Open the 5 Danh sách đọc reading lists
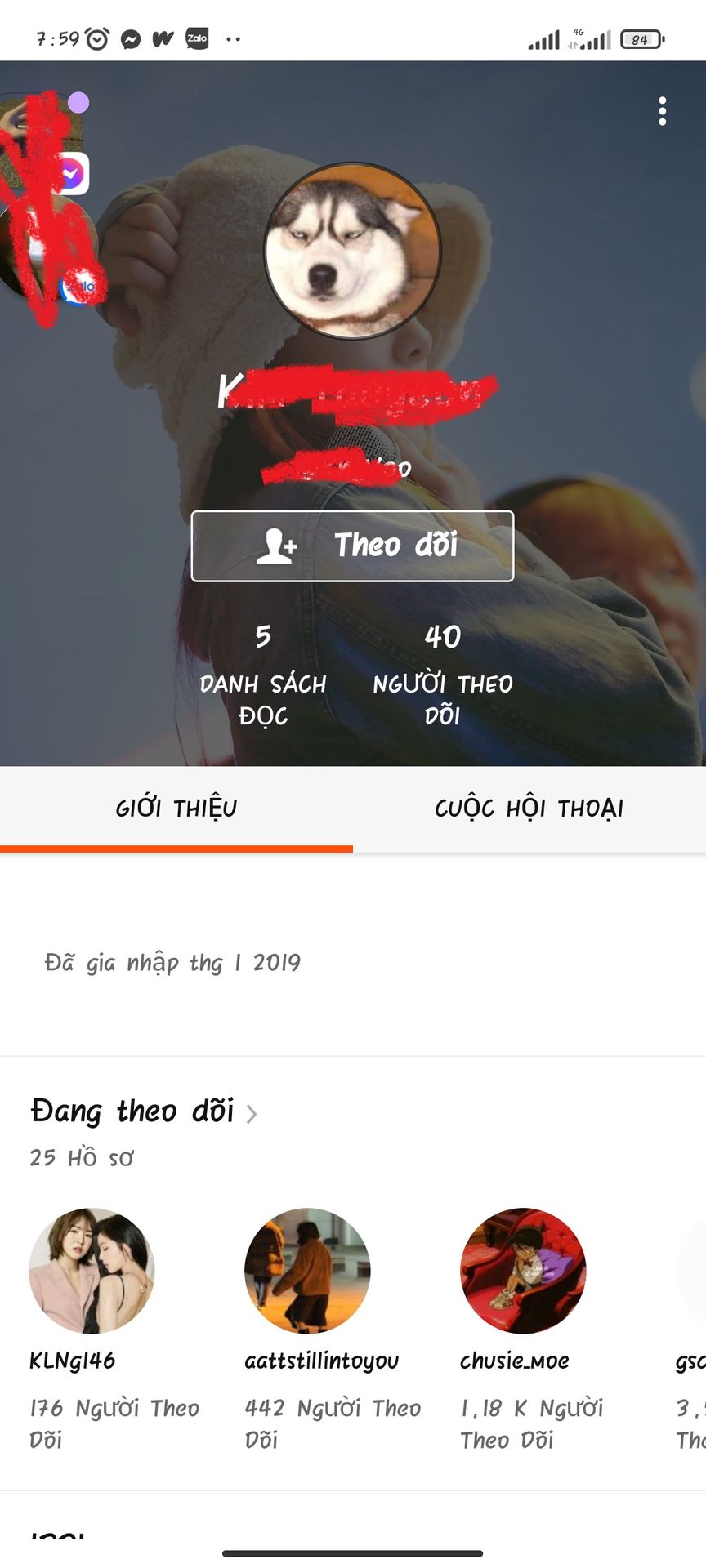 [262, 675]
